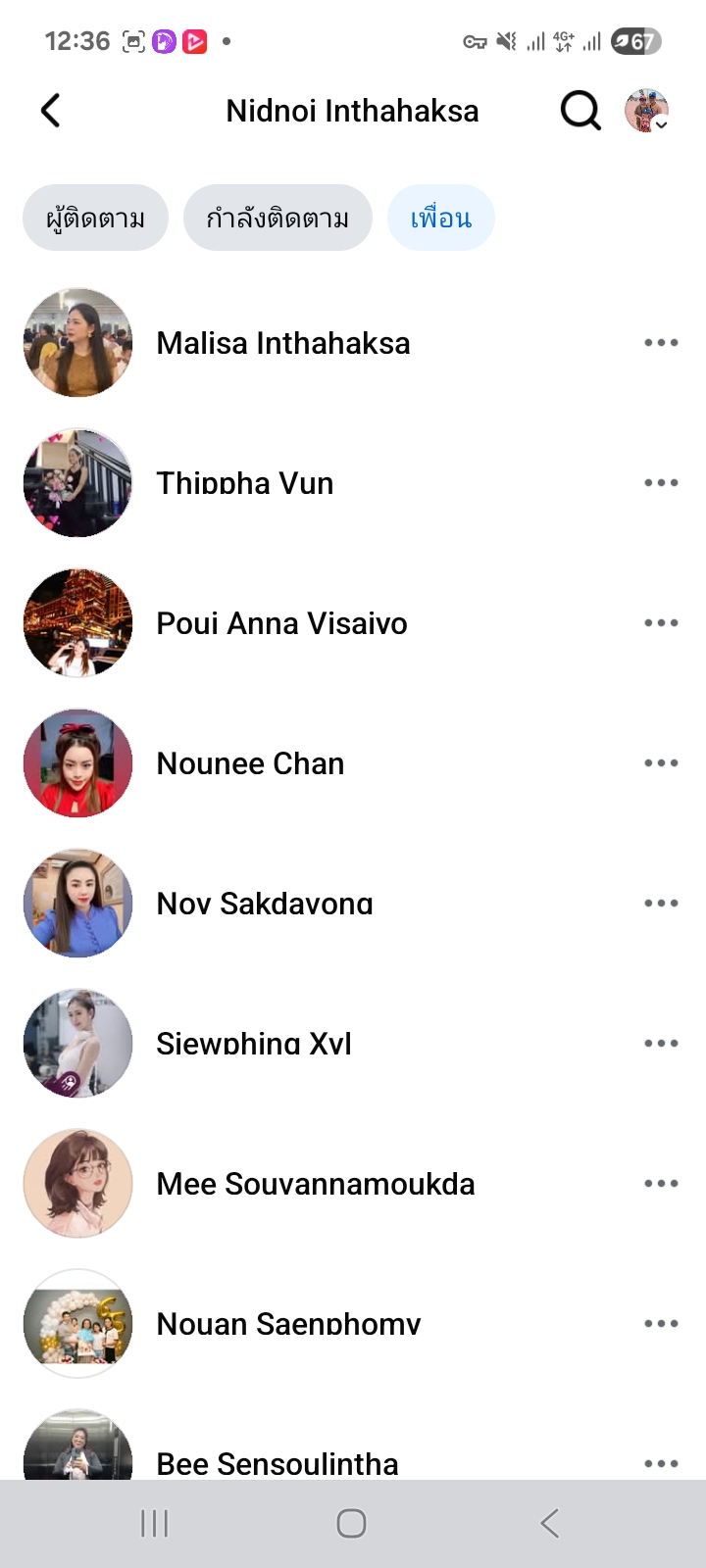Tap the three dots next to Nounee Chan
This screenshot has width=706, height=1568.
point(661,763)
